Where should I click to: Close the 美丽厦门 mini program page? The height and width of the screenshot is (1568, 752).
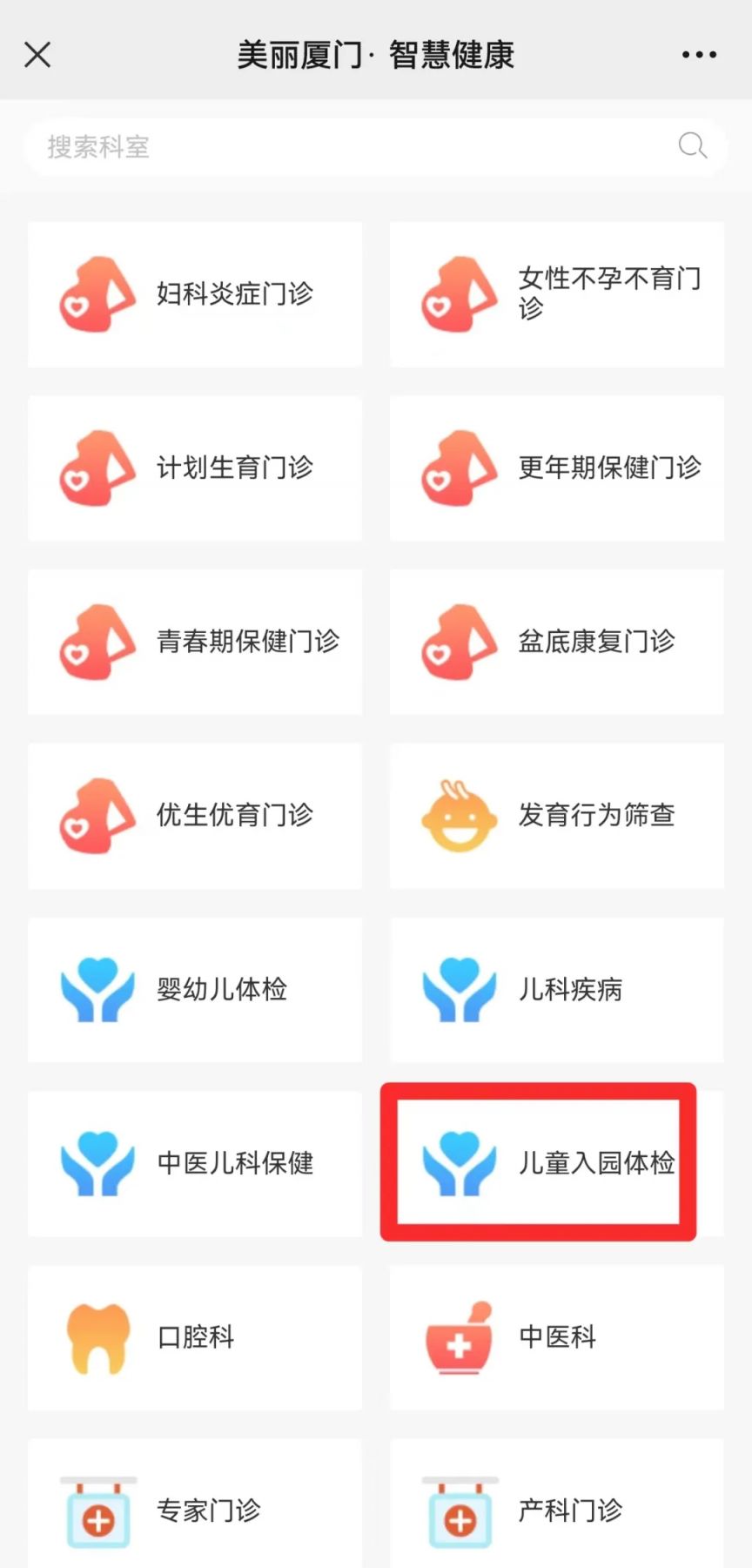(x=37, y=55)
